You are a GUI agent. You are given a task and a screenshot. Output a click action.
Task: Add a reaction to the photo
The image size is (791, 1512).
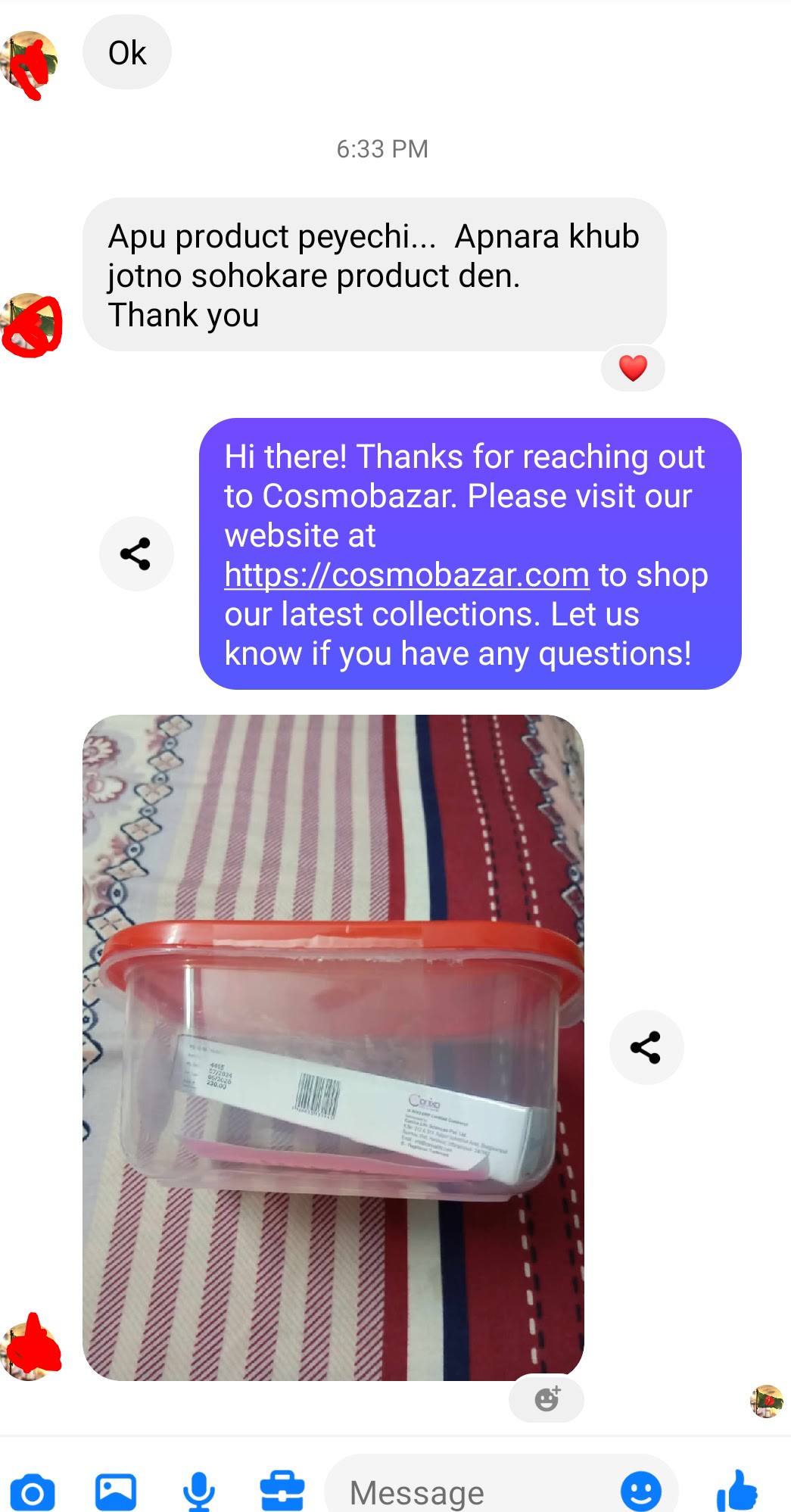(x=547, y=1398)
